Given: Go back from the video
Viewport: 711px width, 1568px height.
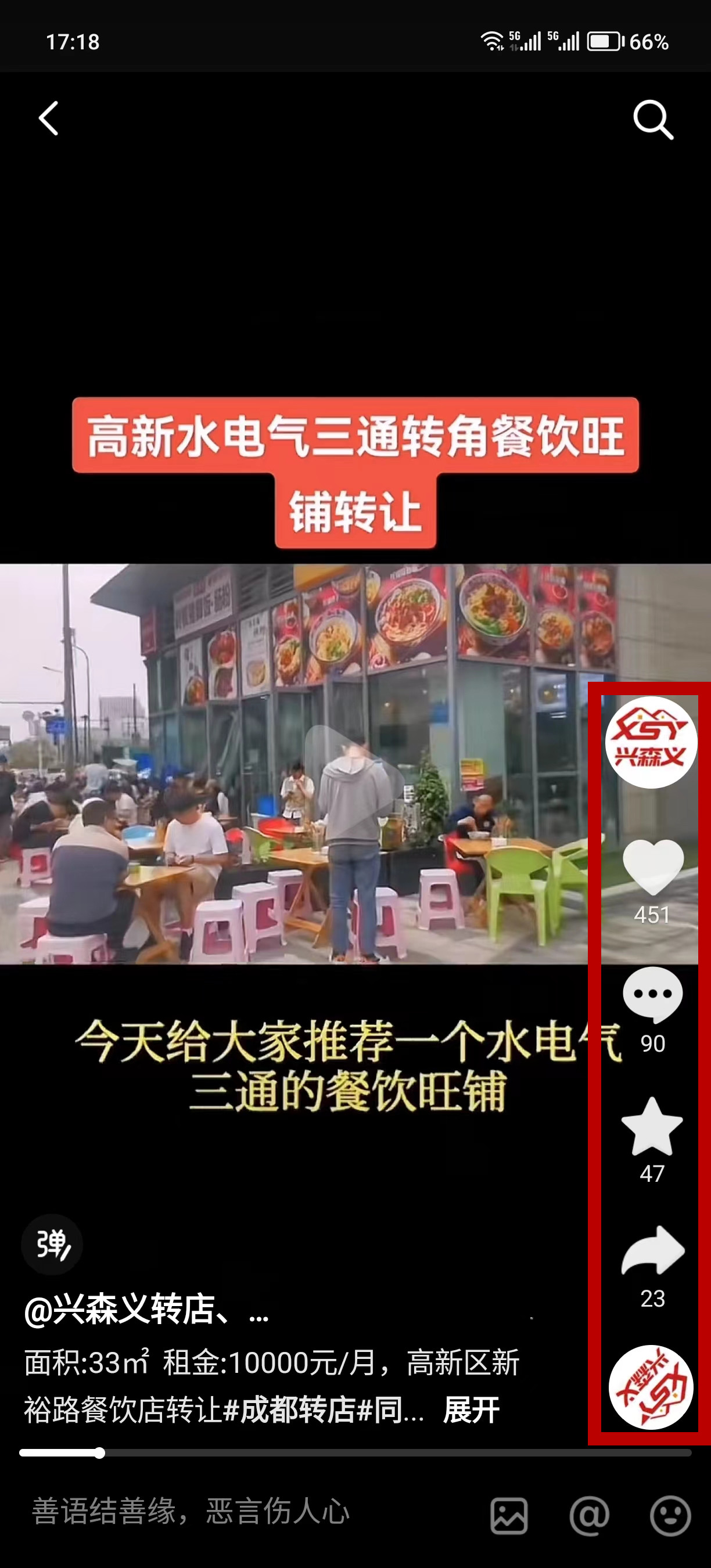Looking at the screenshot, I should click(x=49, y=118).
